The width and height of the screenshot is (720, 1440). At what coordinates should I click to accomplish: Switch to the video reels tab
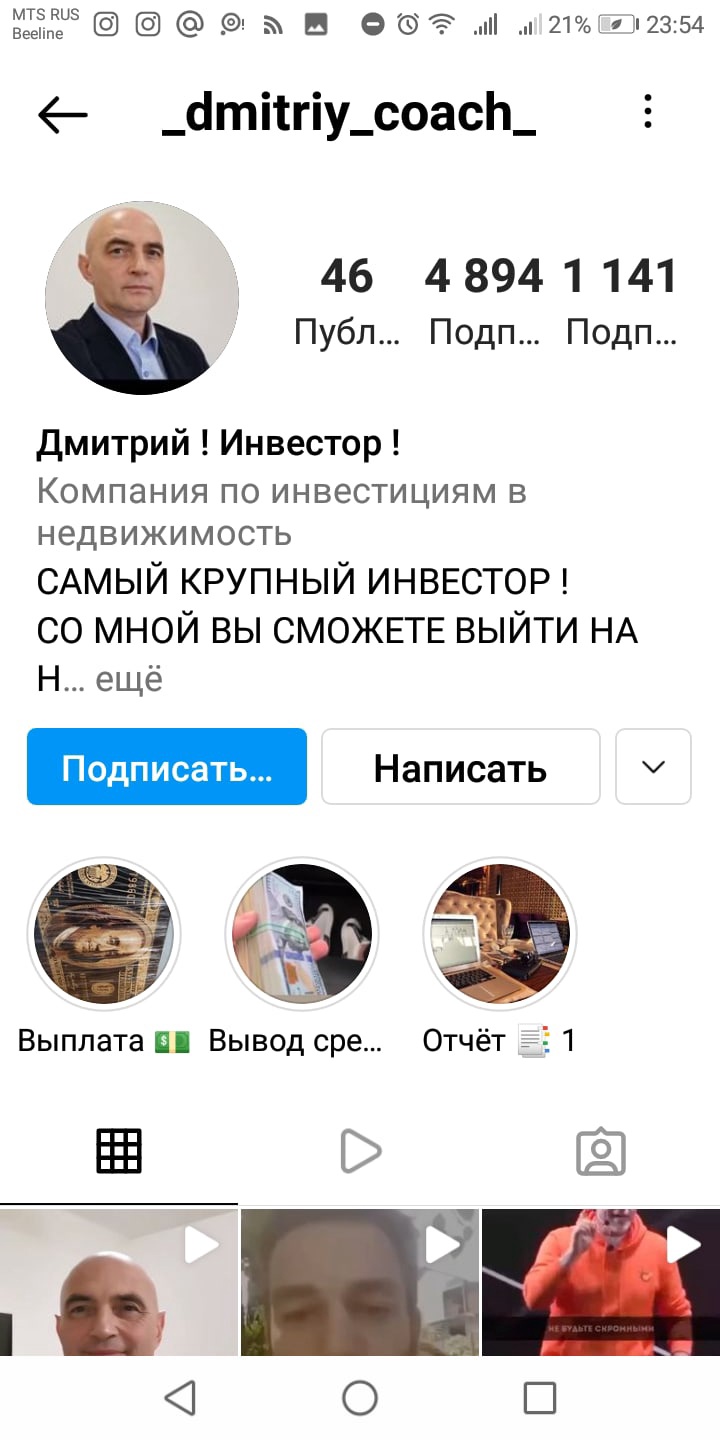[360, 1151]
